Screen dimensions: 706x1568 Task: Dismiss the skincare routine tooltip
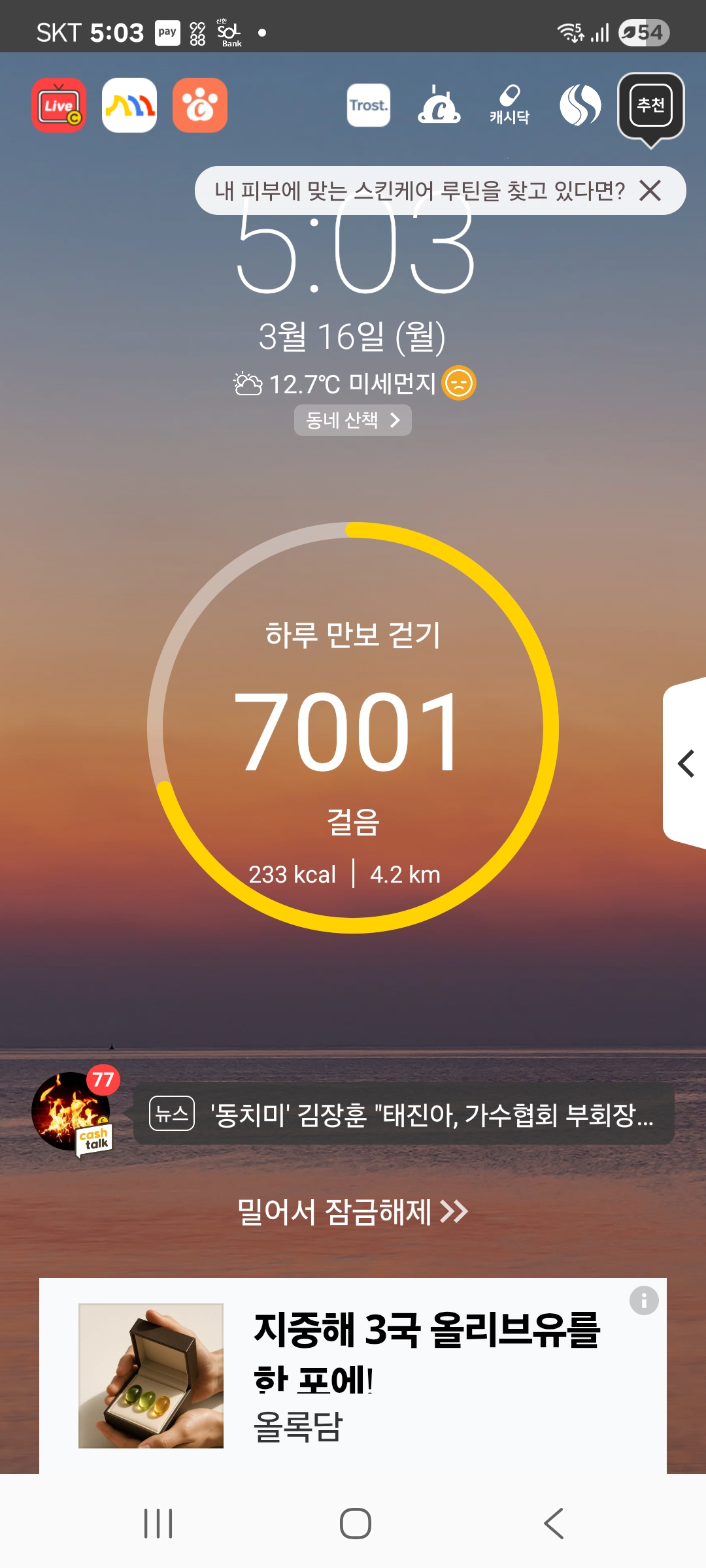650,191
